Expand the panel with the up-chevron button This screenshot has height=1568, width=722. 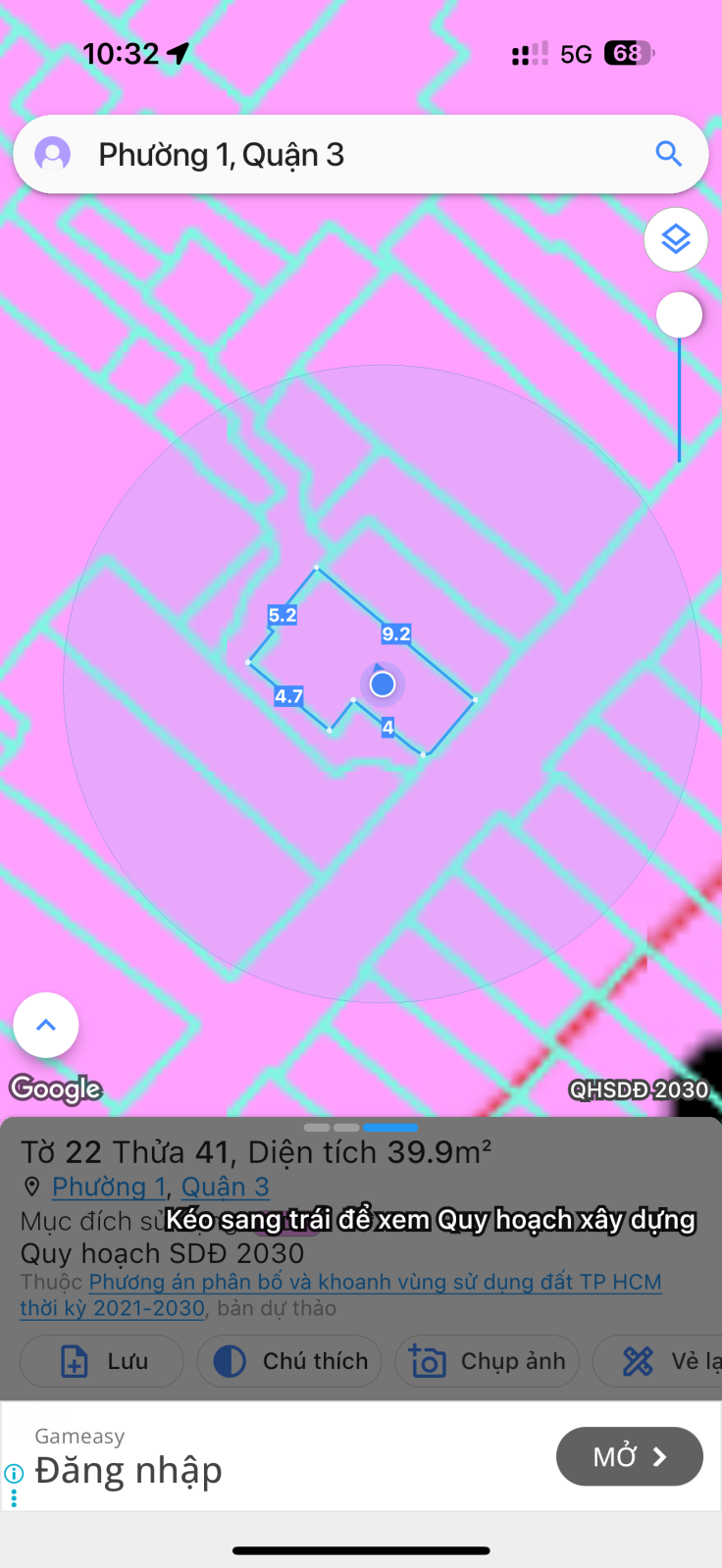tap(46, 1025)
